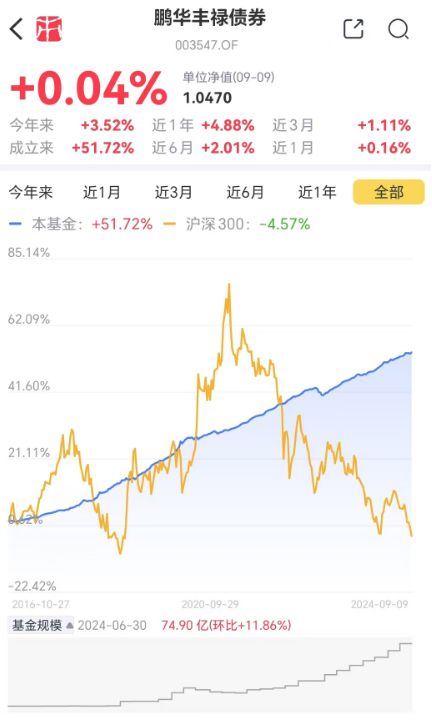Open the search magnifier icon
The width and height of the screenshot is (432, 724).
(398, 30)
